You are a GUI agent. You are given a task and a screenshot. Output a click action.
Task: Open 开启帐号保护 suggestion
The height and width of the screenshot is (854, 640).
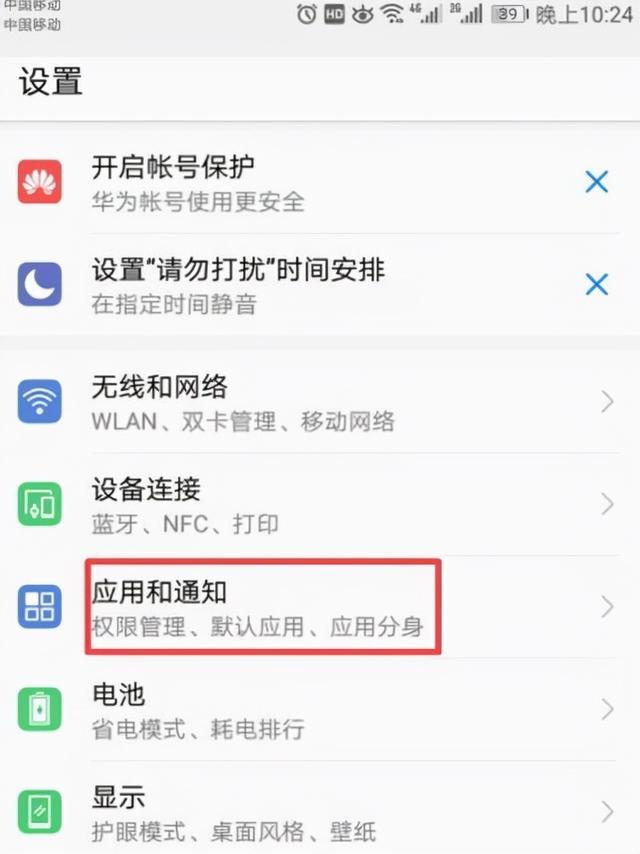tap(300, 182)
